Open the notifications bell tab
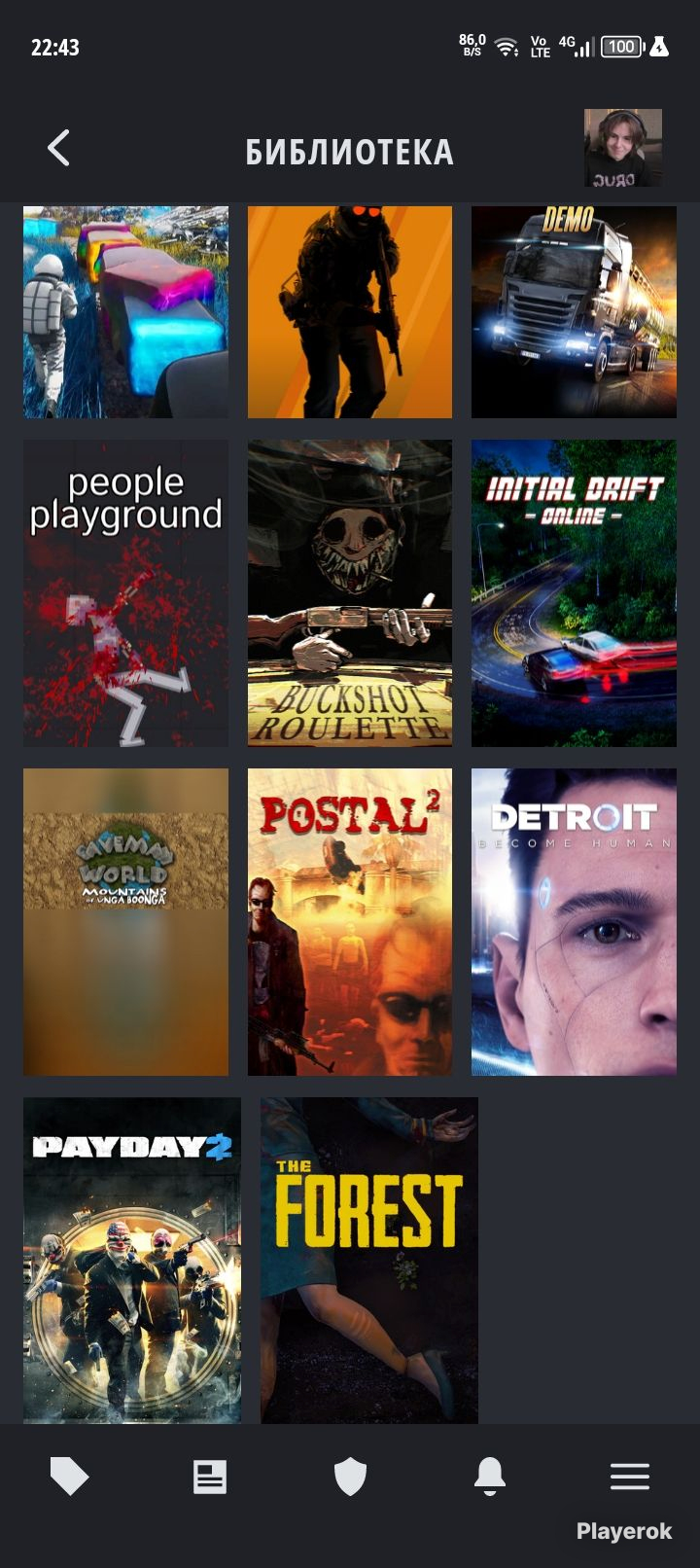The image size is (700, 1568). (490, 1477)
